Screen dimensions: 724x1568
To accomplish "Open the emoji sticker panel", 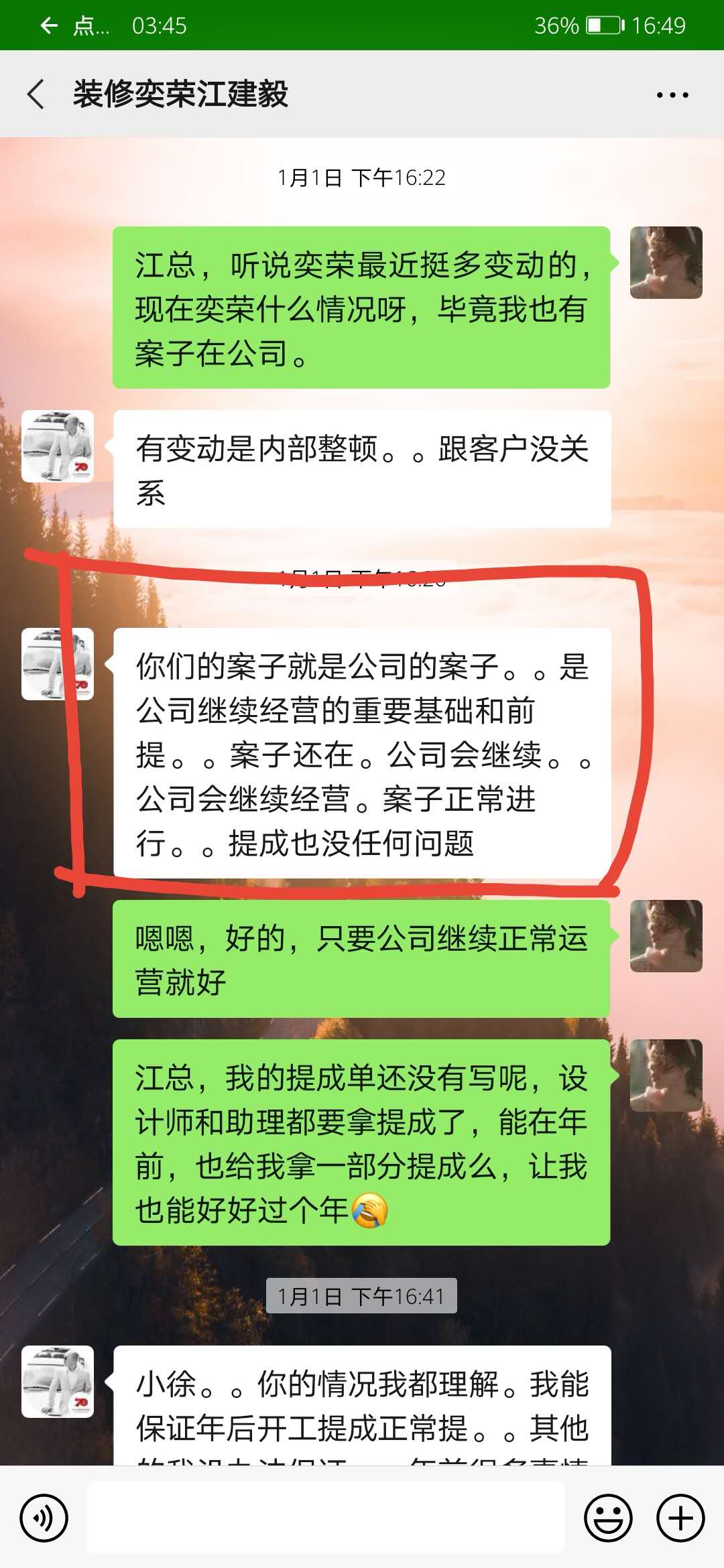I will pos(608,1518).
